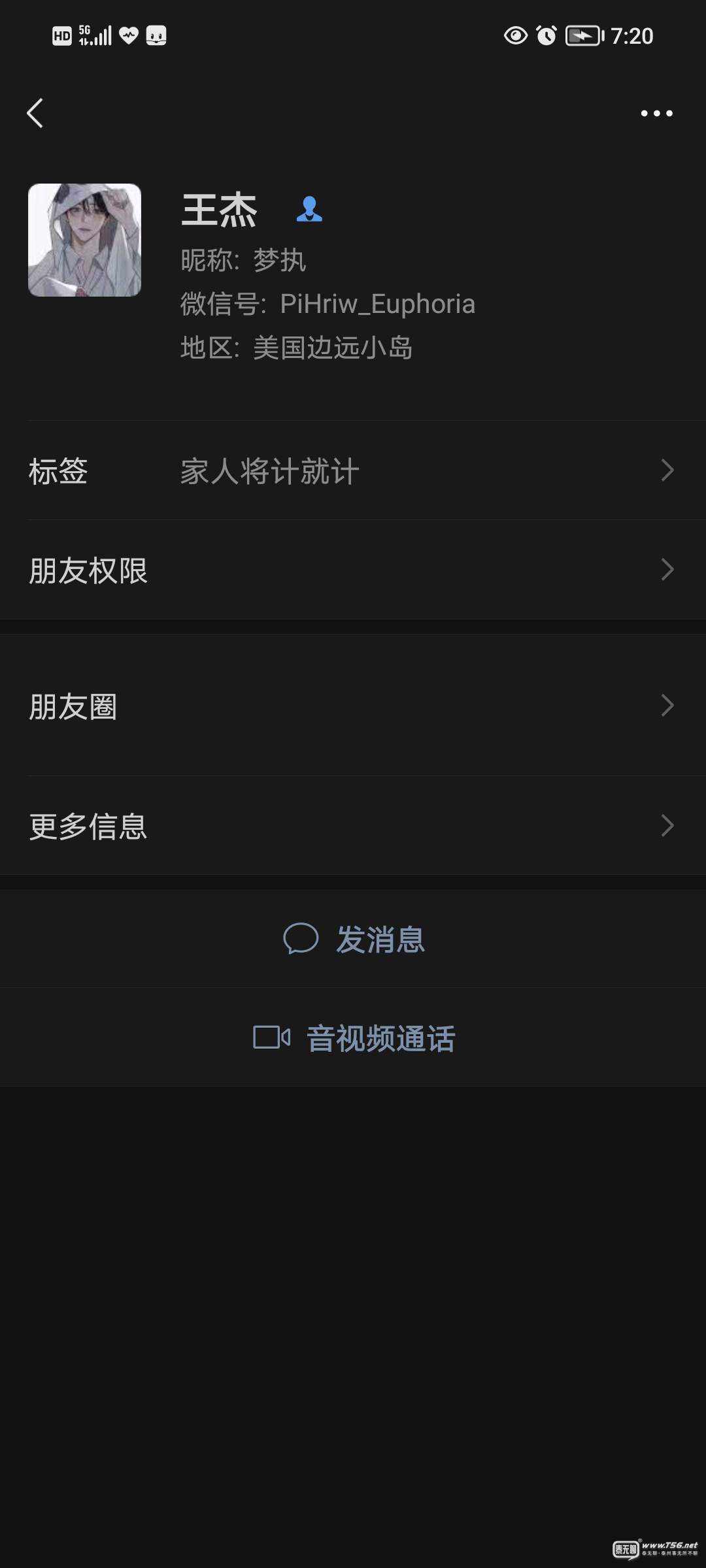This screenshot has width=706, height=1568.
Task: Tap 发消息 to send a message
Action: click(354, 939)
